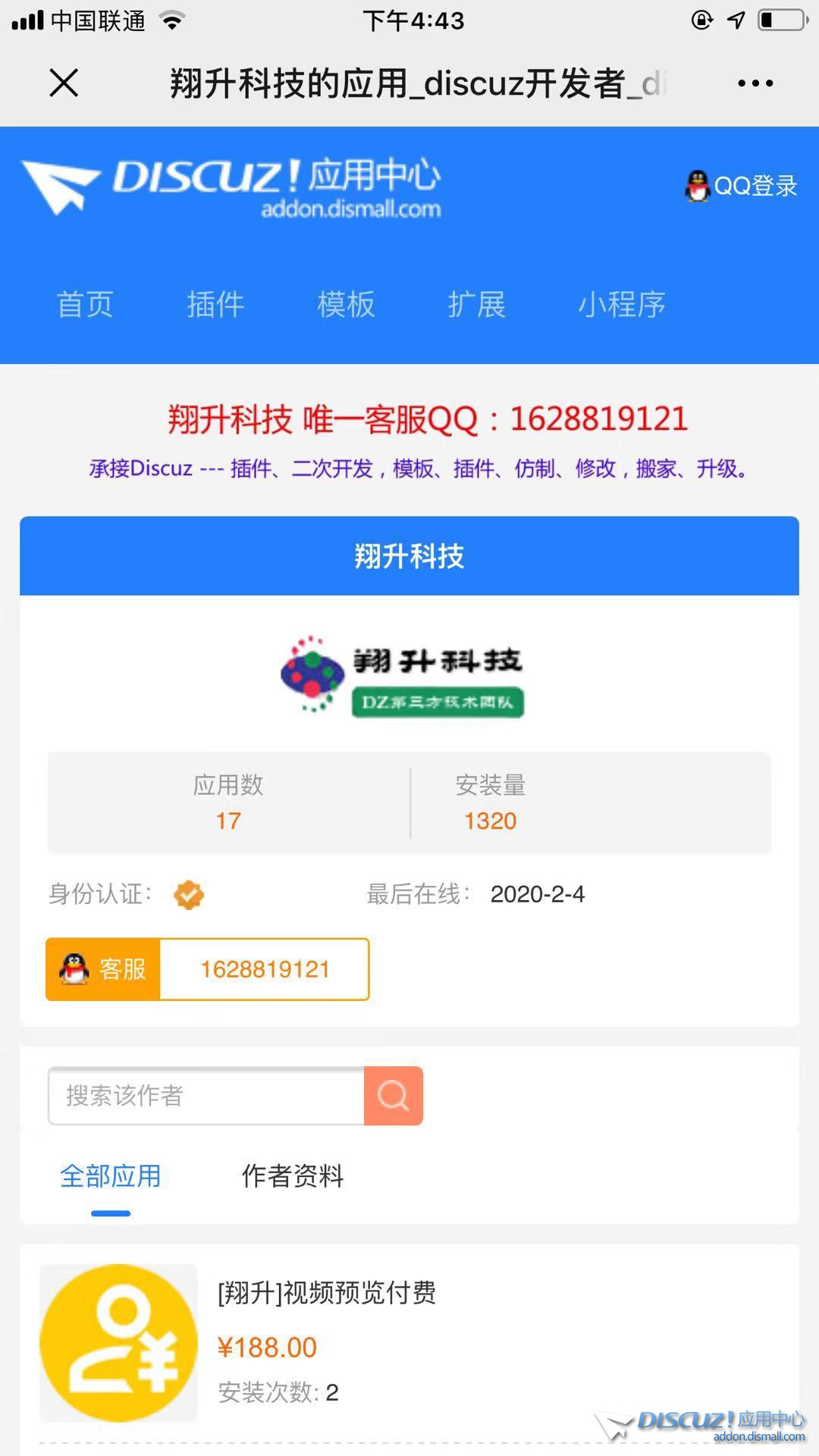The height and width of the screenshot is (1456, 819).
Task: Focus the 搜索该作者 search field
Action: tap(206, 1096)
